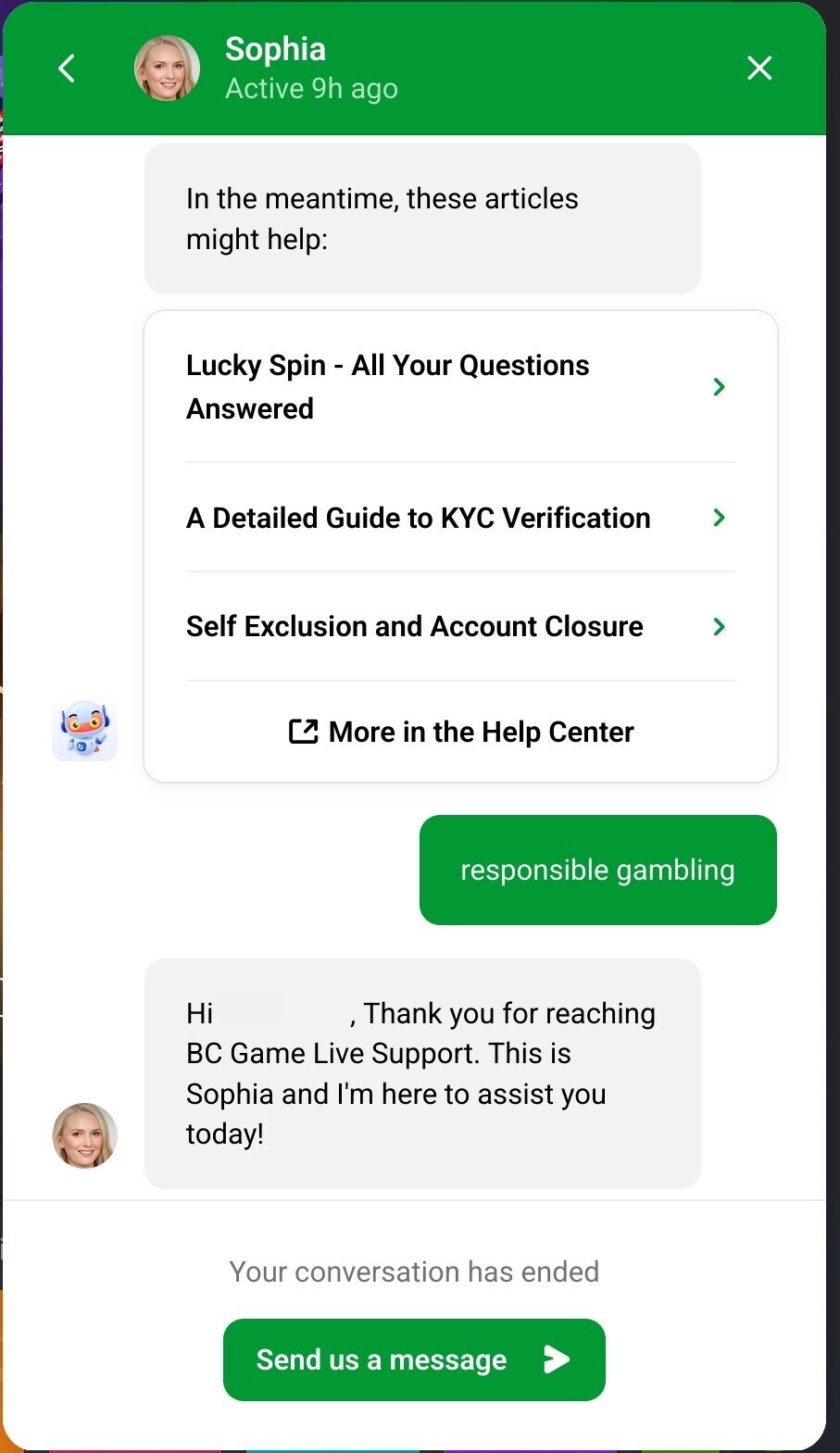Tap the Send us a message button
This screenshot has width=840, height=1453.
tap(414, 1359)
